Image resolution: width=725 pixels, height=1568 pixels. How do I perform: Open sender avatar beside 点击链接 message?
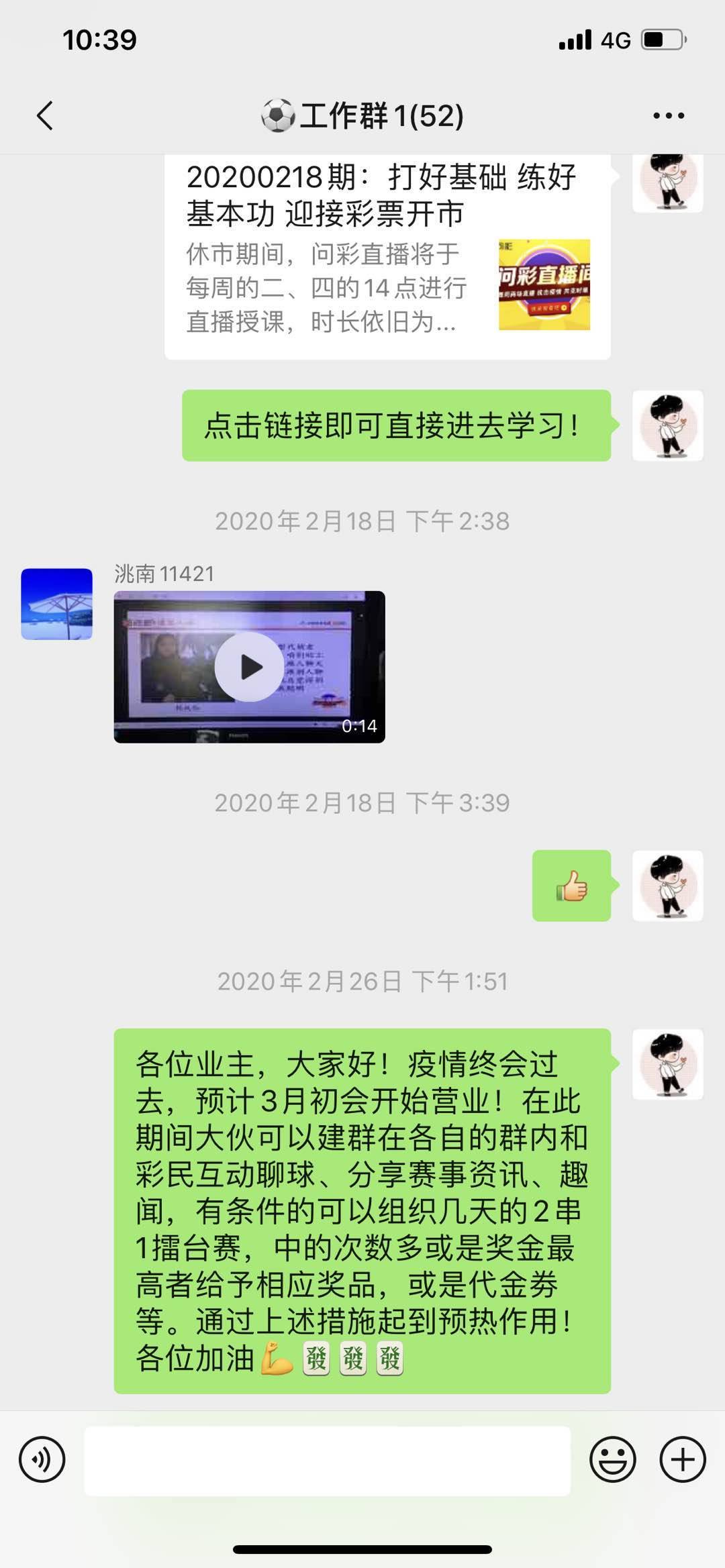pos(667,425)
